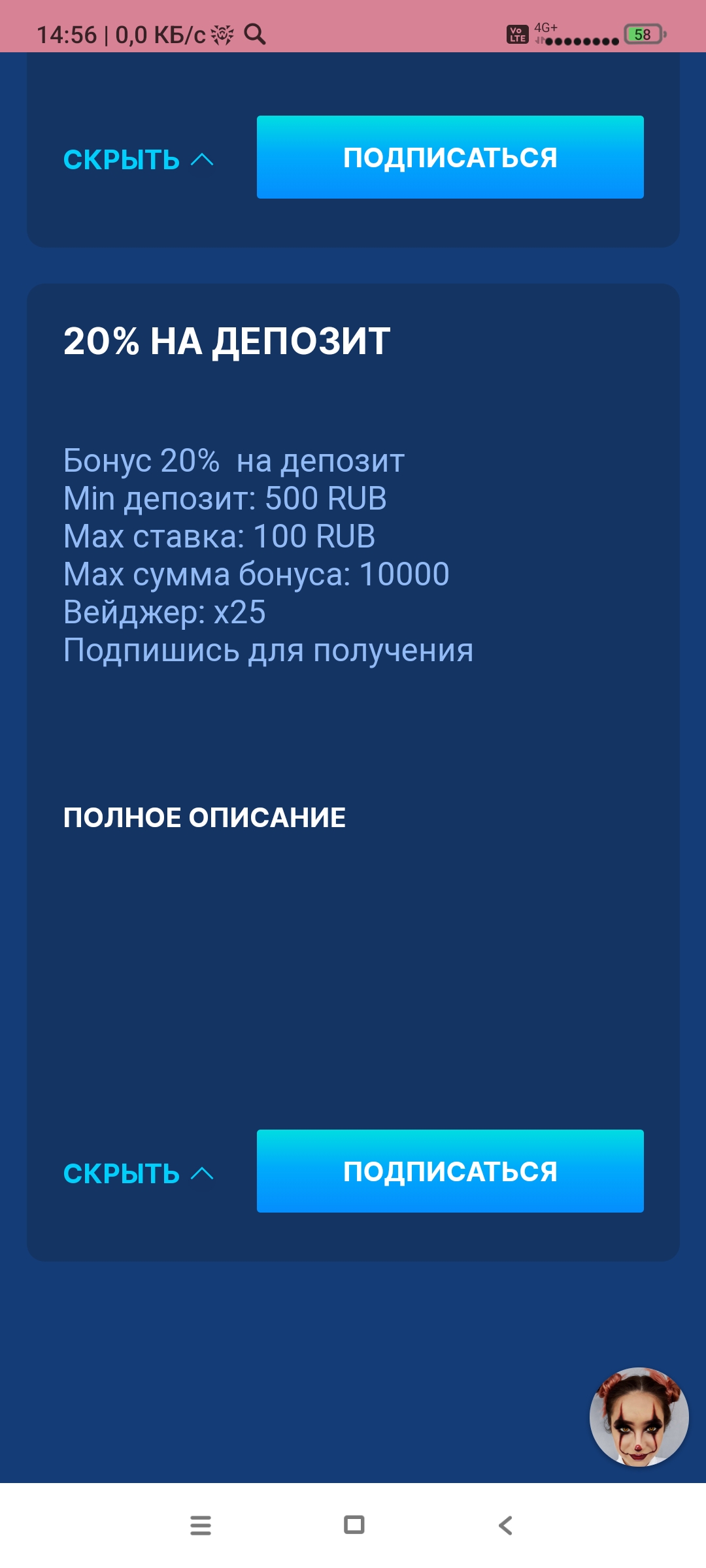
Task: Go back using the system back arrow
Action: 505,1526
